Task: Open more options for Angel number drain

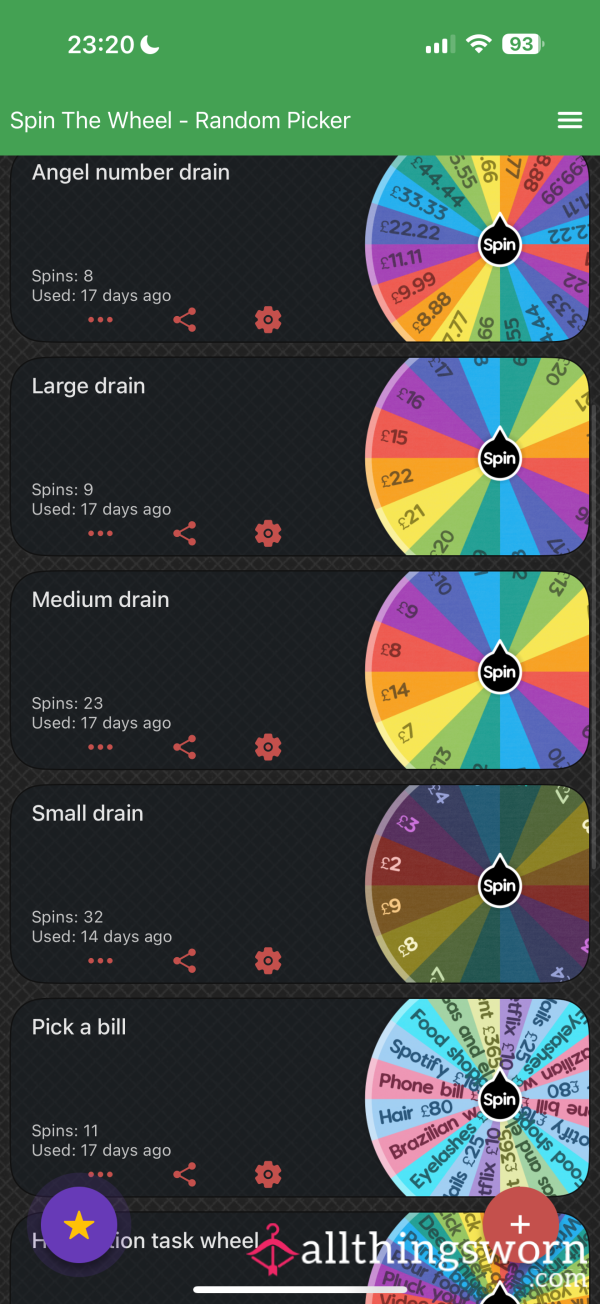Action: tap(101, 320)
